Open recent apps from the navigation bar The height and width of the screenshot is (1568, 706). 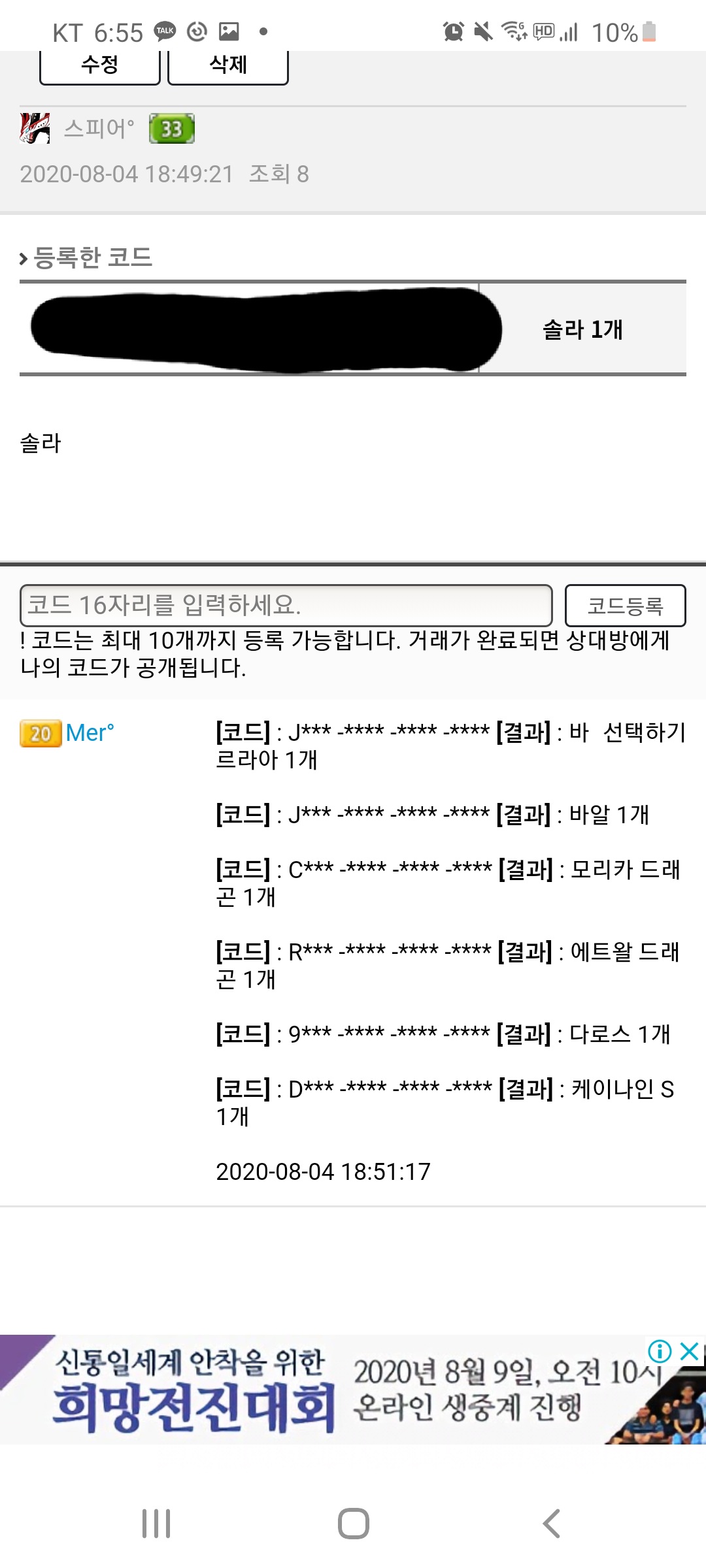(x=156, y=1524)
